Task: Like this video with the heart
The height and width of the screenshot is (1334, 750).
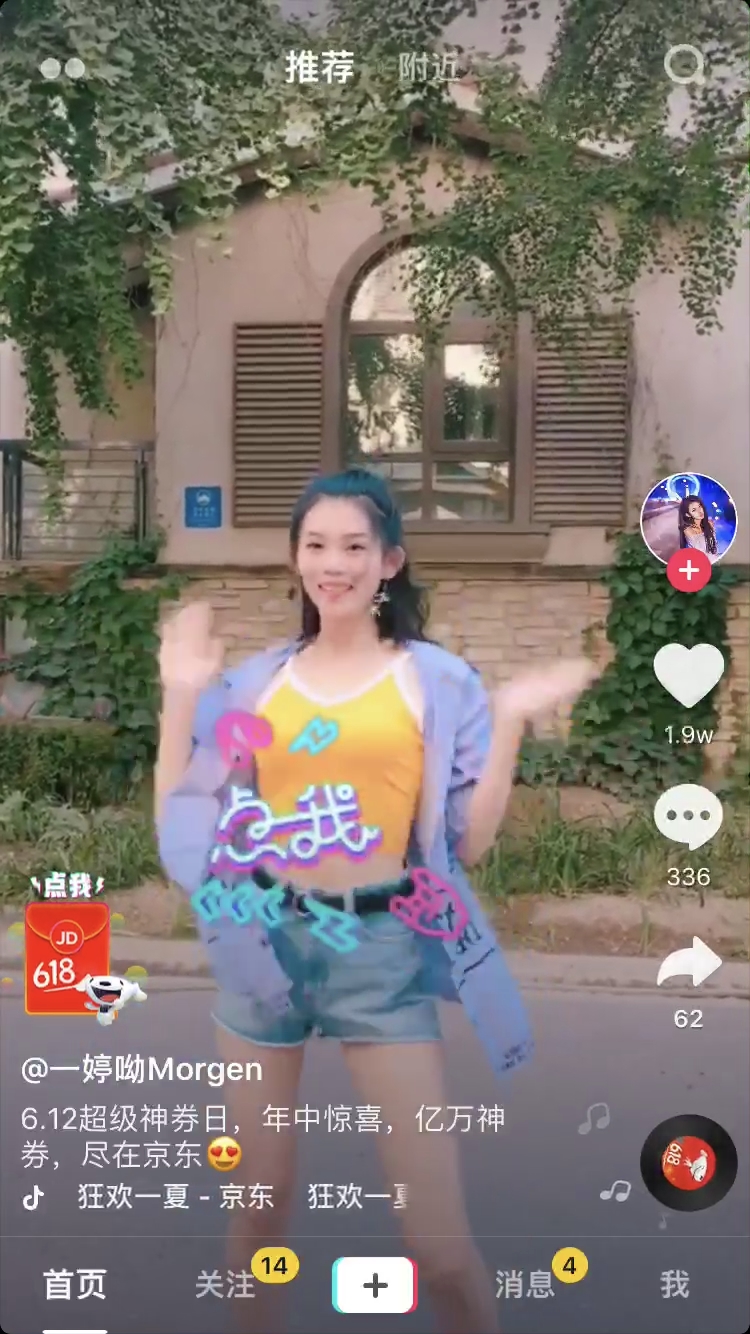Action: 688,676
